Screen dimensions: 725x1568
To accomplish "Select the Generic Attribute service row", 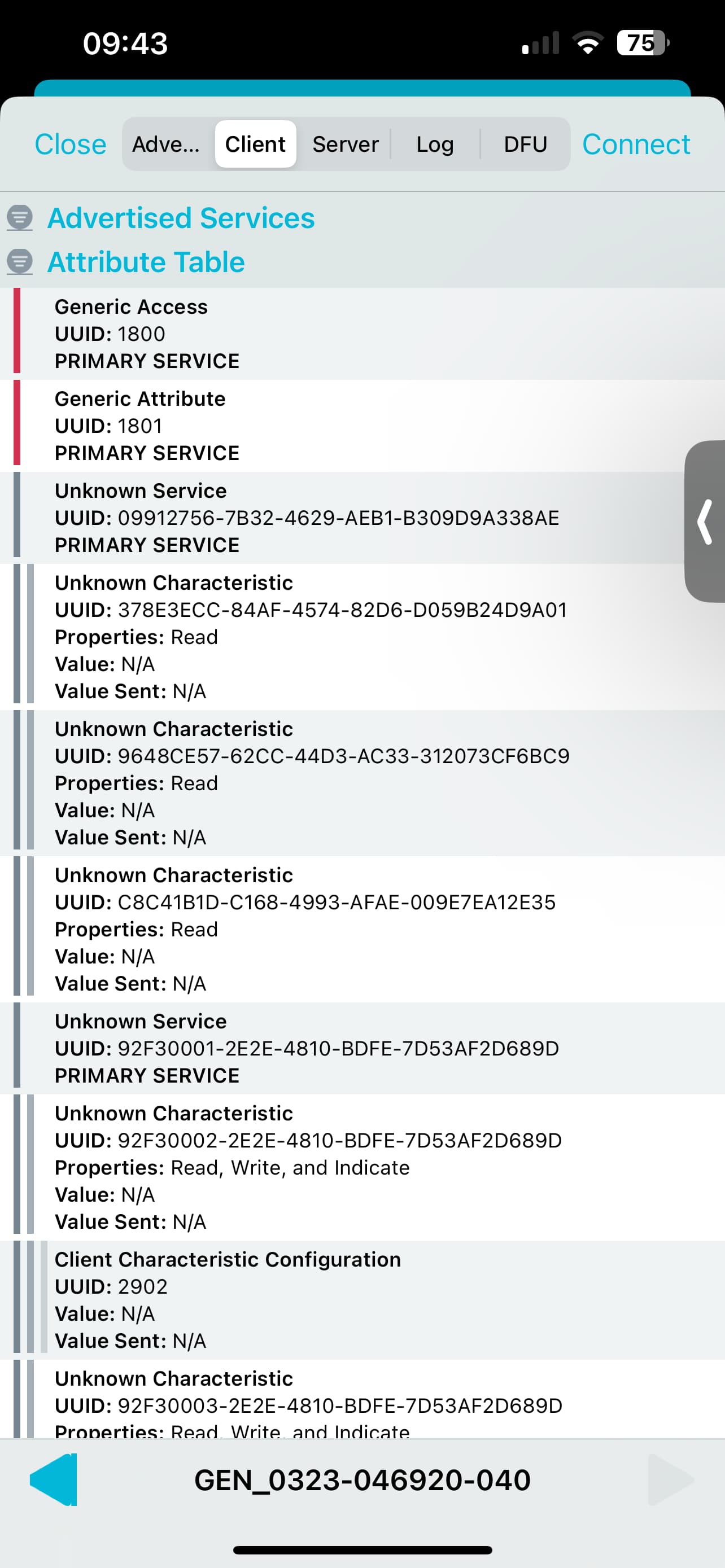I will tap(362, 426).
